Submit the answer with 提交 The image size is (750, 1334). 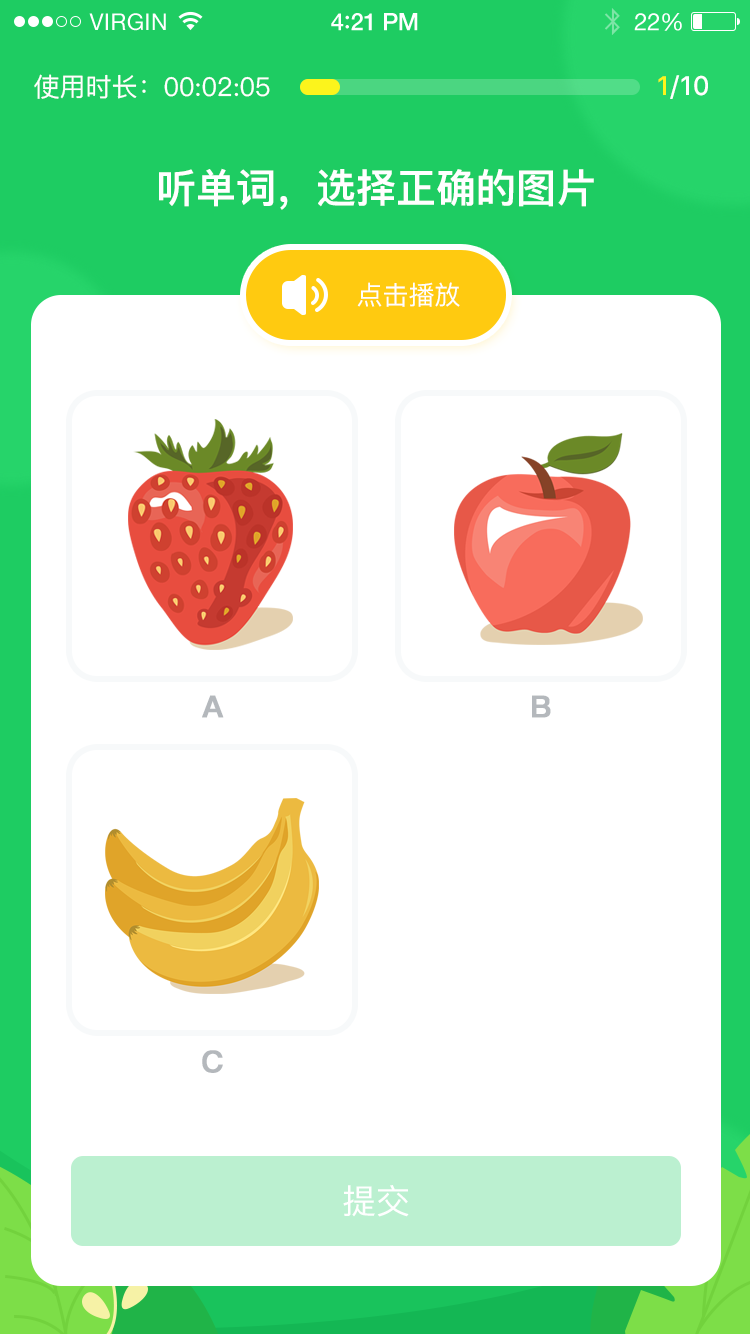click(x=376, y=1201)
